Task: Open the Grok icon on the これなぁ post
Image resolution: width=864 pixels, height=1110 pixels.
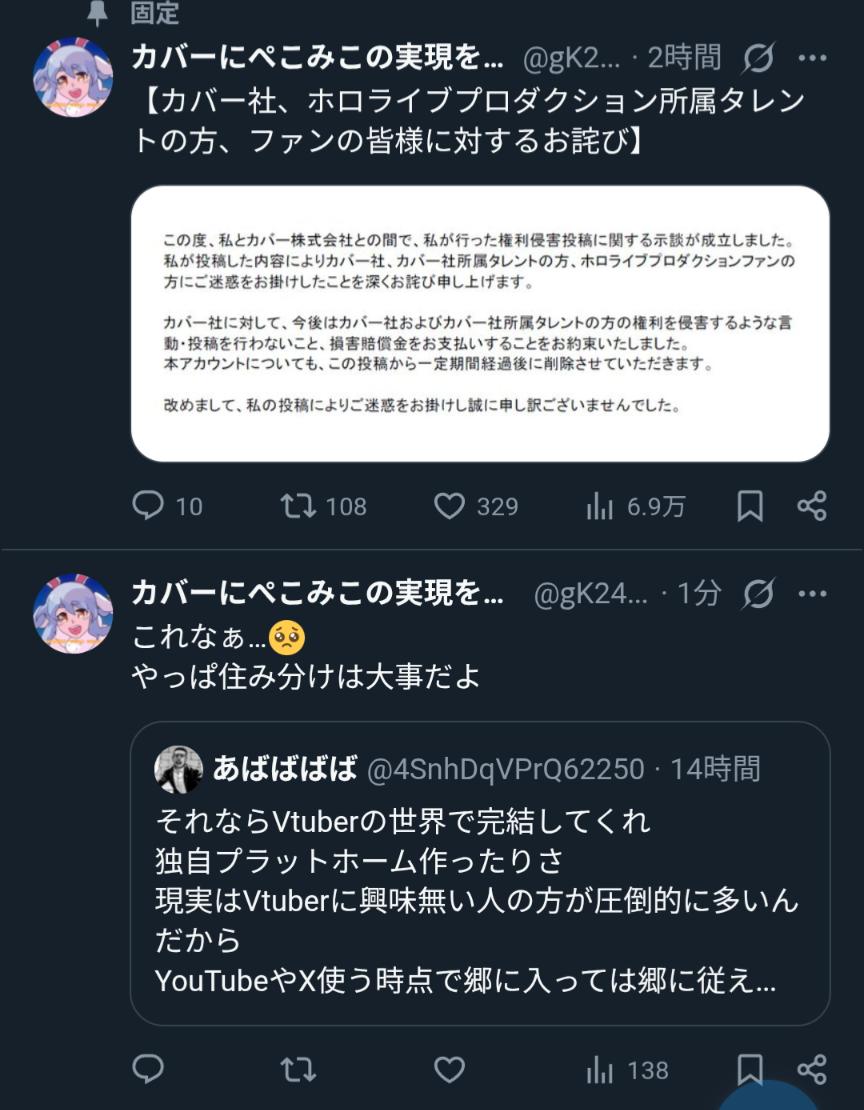Action: tap(758, 595)
